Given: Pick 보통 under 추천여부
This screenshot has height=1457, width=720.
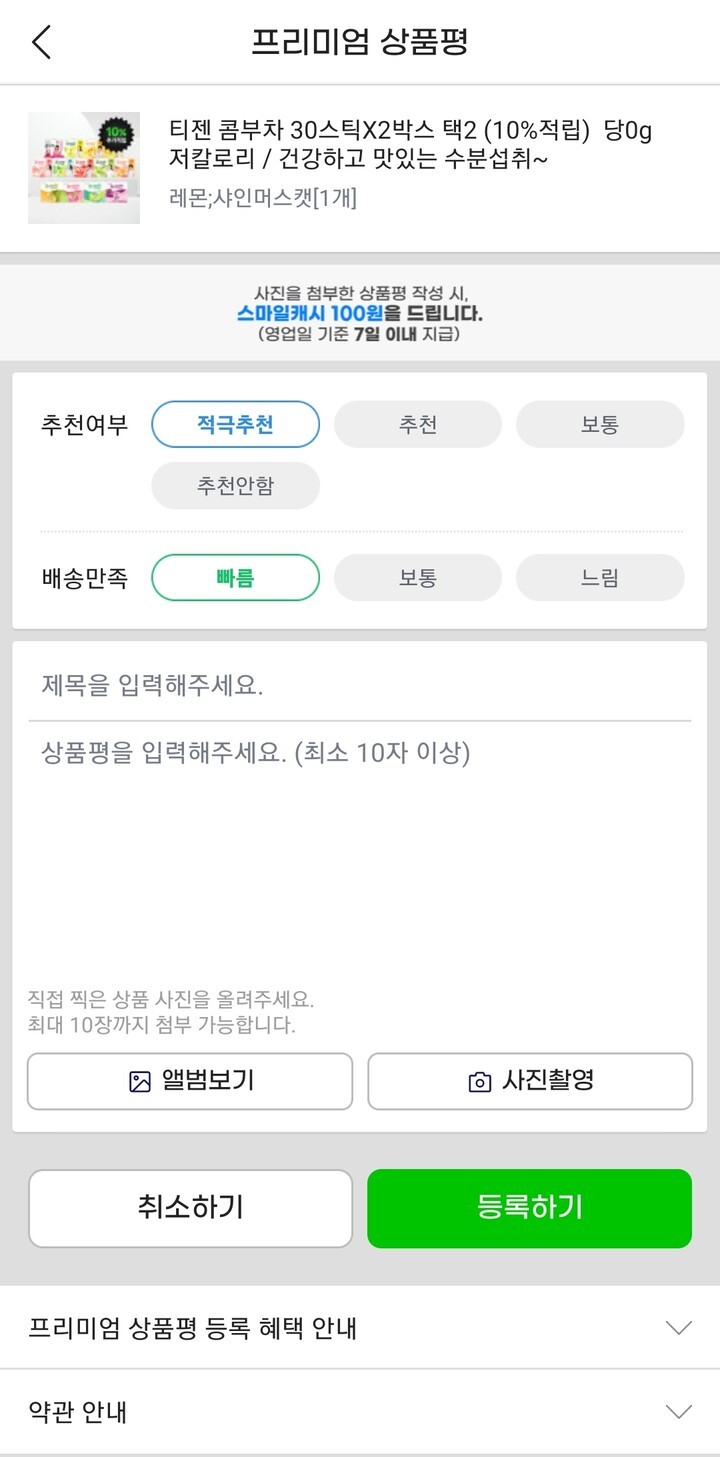Looking at the screenshot, I should click(x=600, y=424).
